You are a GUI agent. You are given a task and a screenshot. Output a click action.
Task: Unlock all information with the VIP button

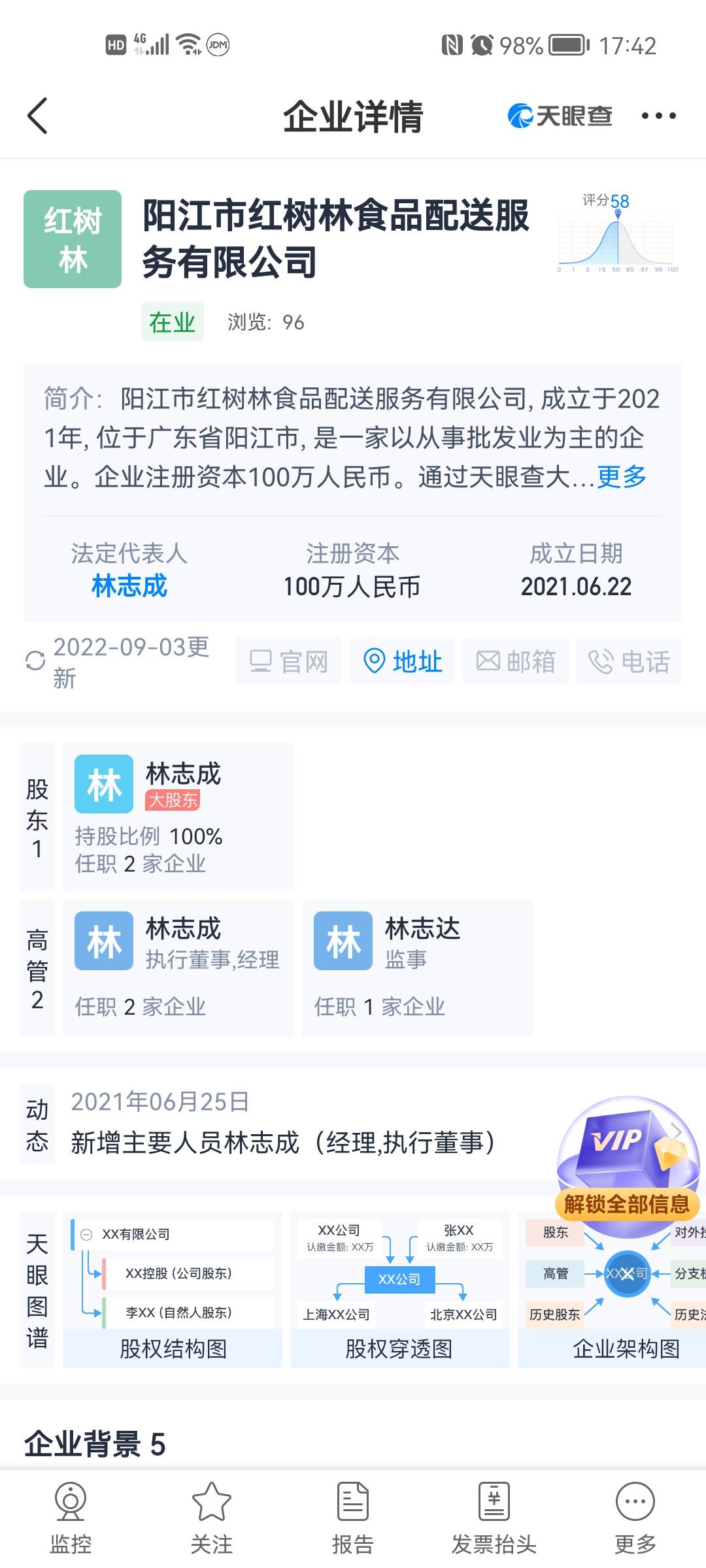point(626,1203)
